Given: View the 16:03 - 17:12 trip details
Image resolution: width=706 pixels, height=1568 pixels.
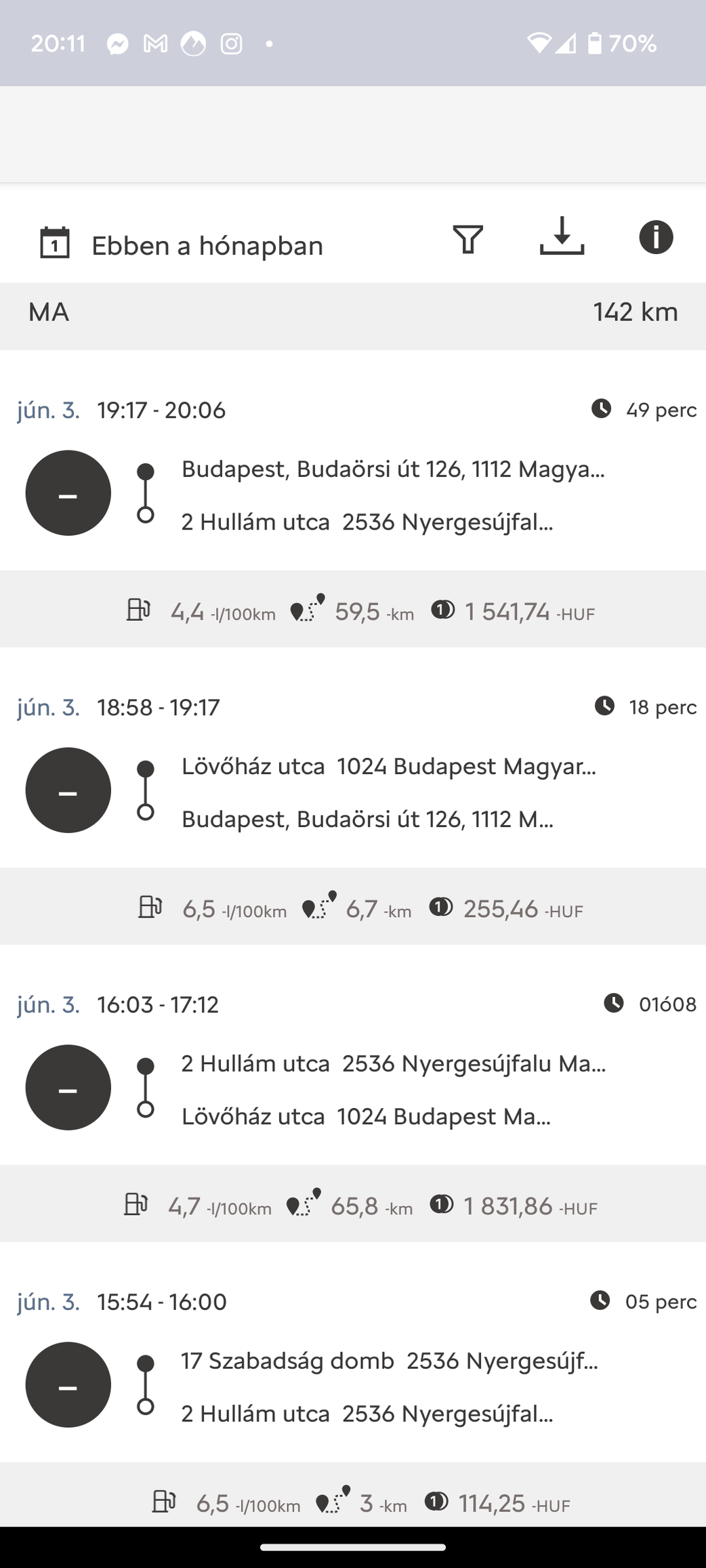Looking at the screenshot, I should point(393,1090).
